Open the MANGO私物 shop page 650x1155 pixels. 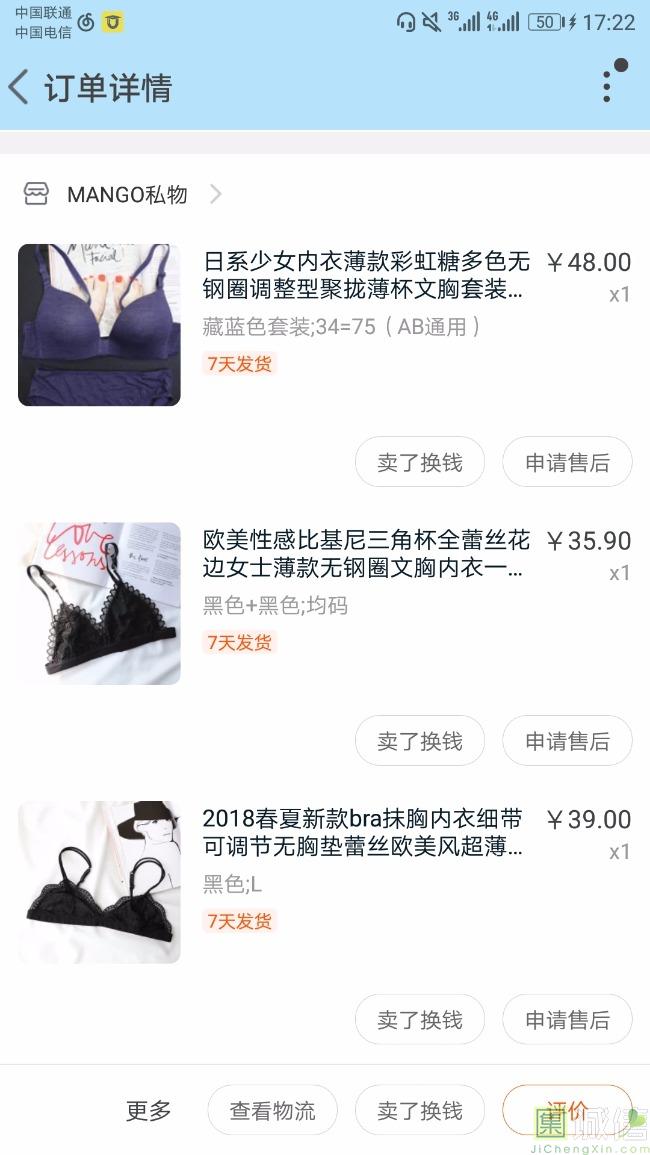[x=125, y=194]
